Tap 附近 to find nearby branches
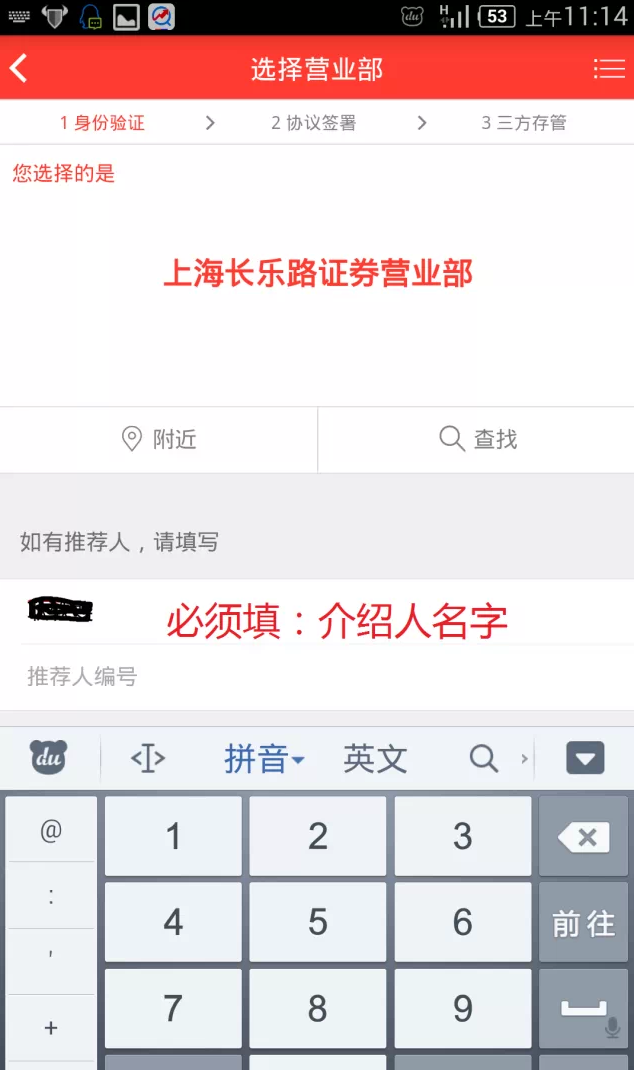Screen dimensions: 634x1070 (x=159, y=439)
